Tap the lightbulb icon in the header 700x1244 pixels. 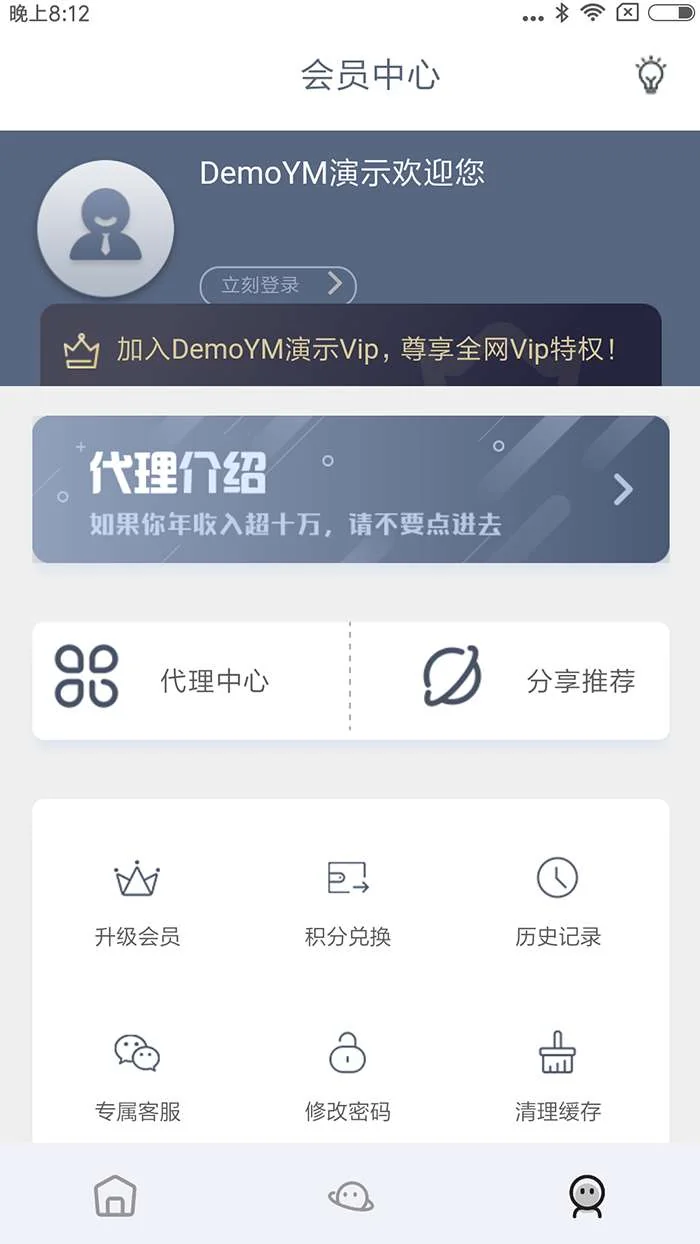pos(651,75)
